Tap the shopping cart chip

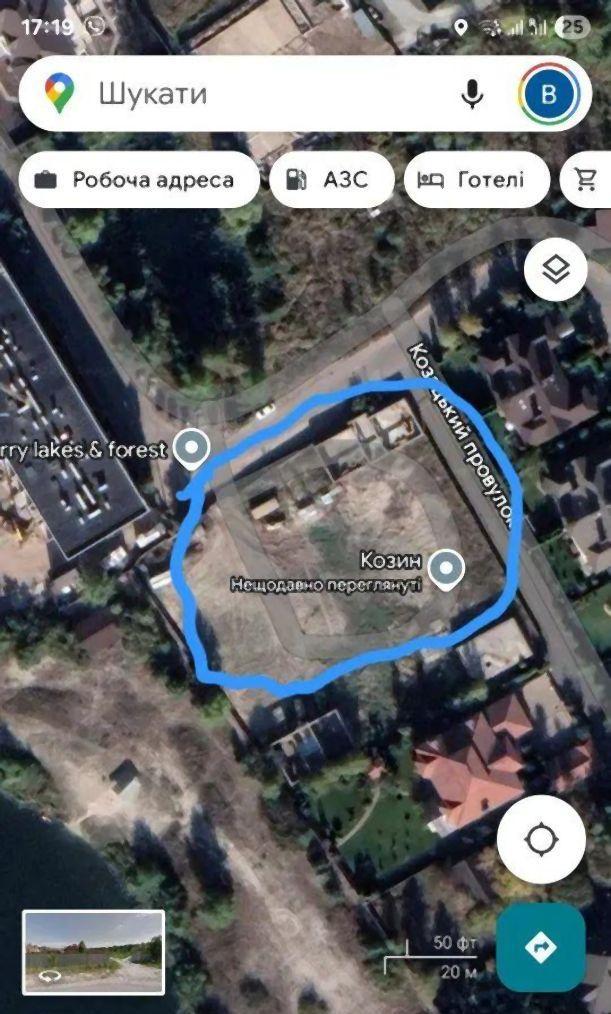point(587,180)
